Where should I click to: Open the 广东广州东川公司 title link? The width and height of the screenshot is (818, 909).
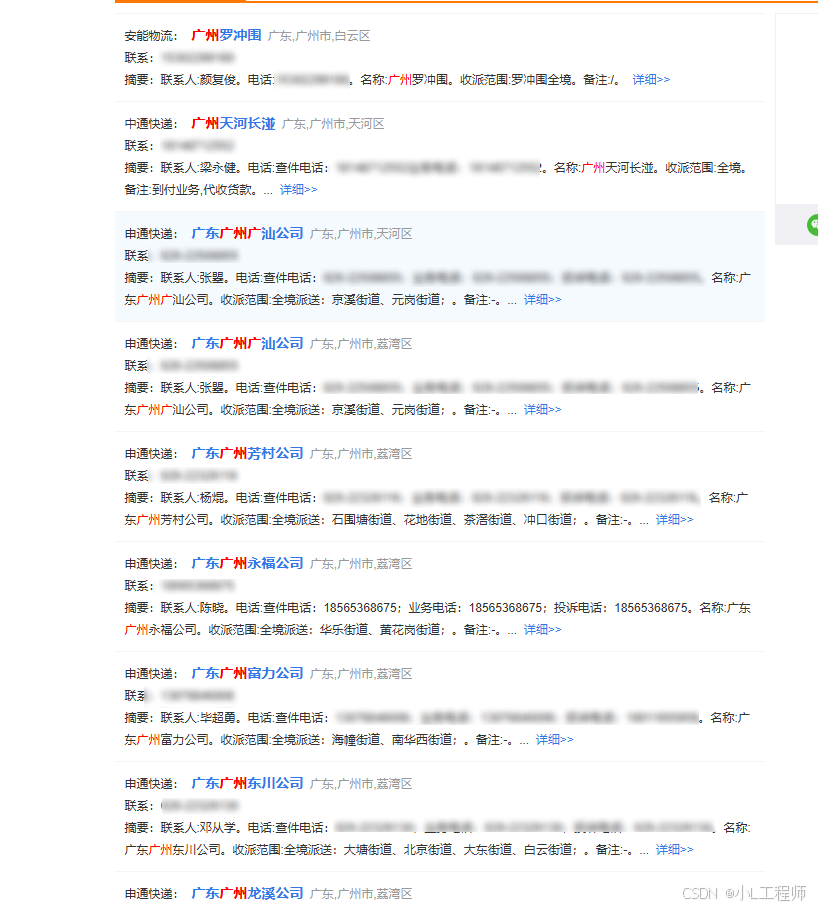tap(247, 784)
